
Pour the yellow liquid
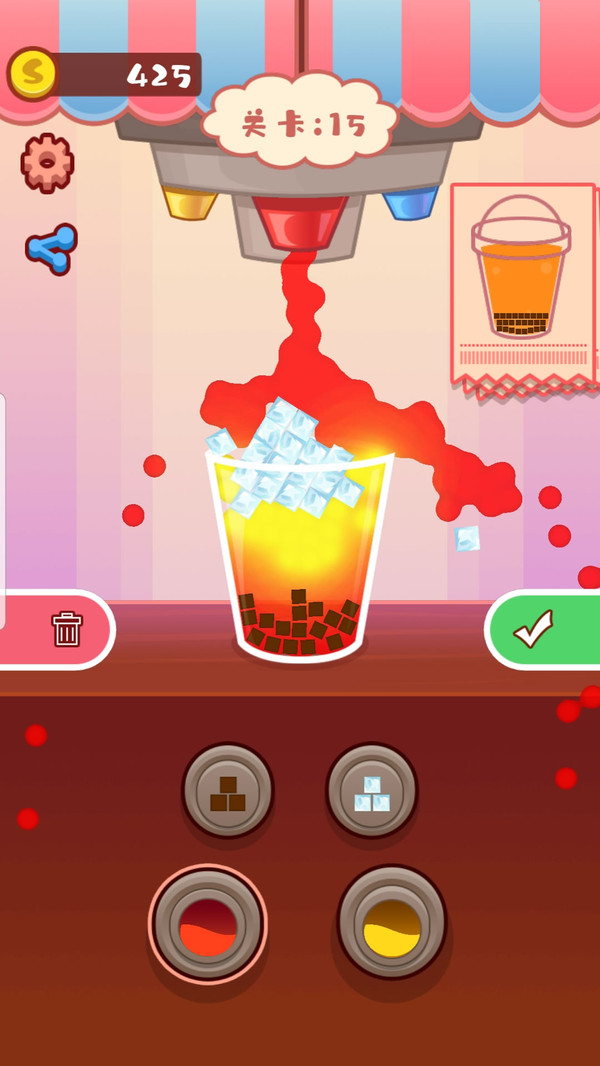[391, 922]
